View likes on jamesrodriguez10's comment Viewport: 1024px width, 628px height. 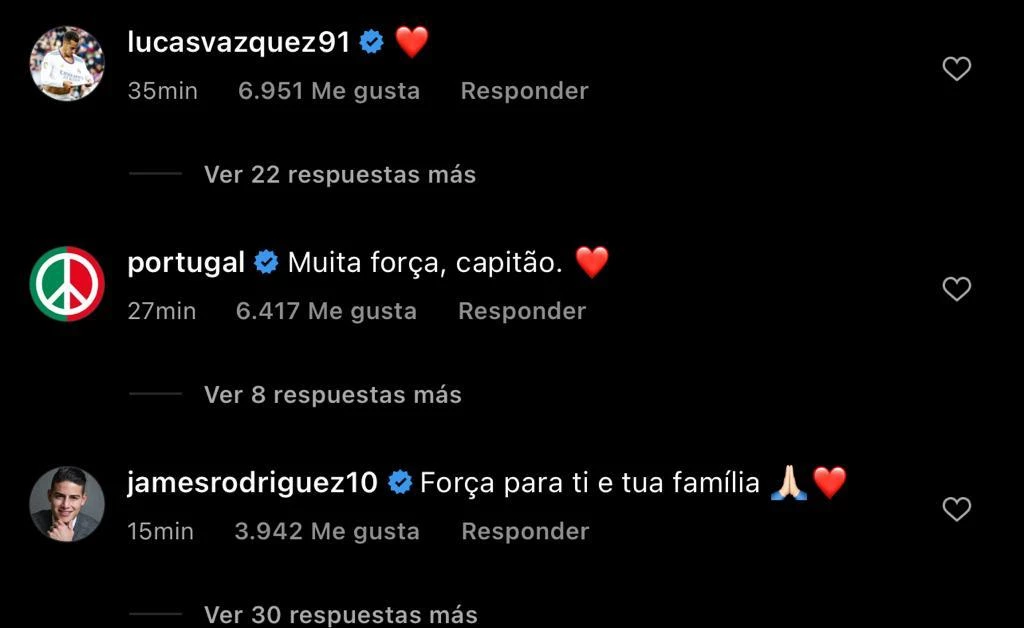click(327, 531)
